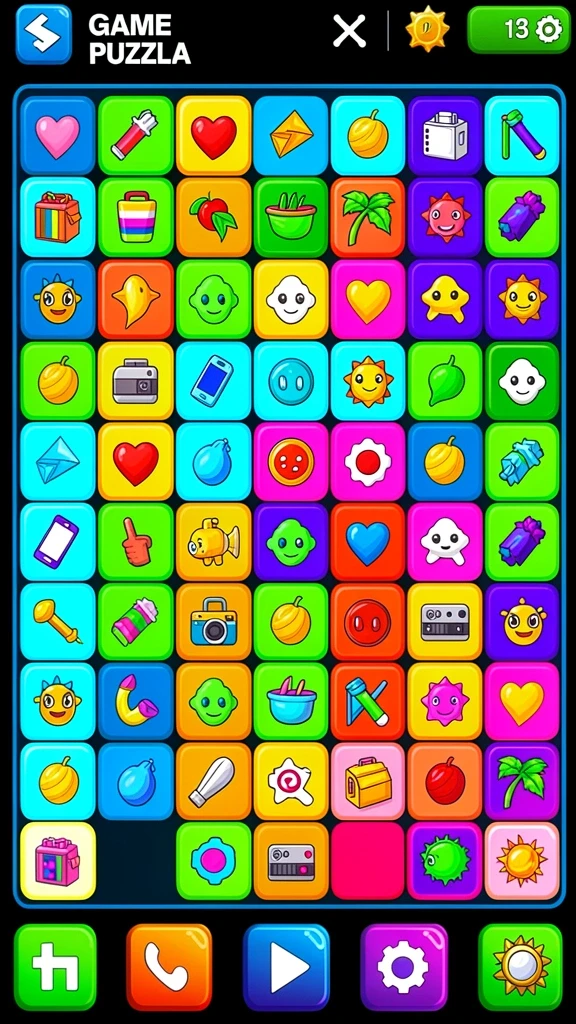
Task: Tap the blue S logo button
Action: tap(44, 34)
